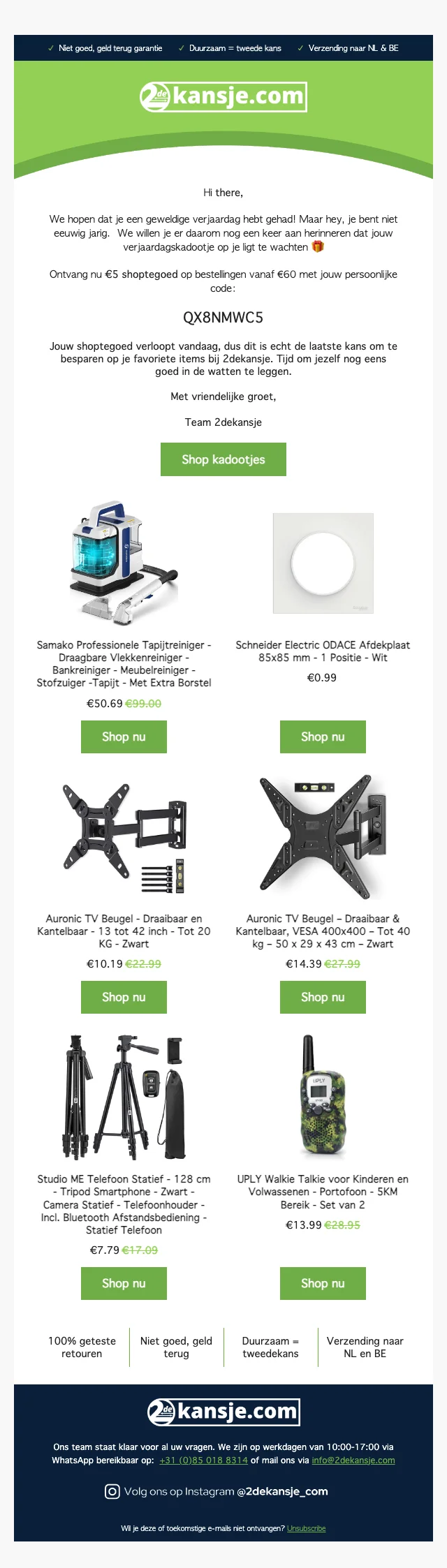The image size is (447, 1568).
Task: Shop nu for Auronic TV Beugel VESA 400x400
Action: (323, 997)
